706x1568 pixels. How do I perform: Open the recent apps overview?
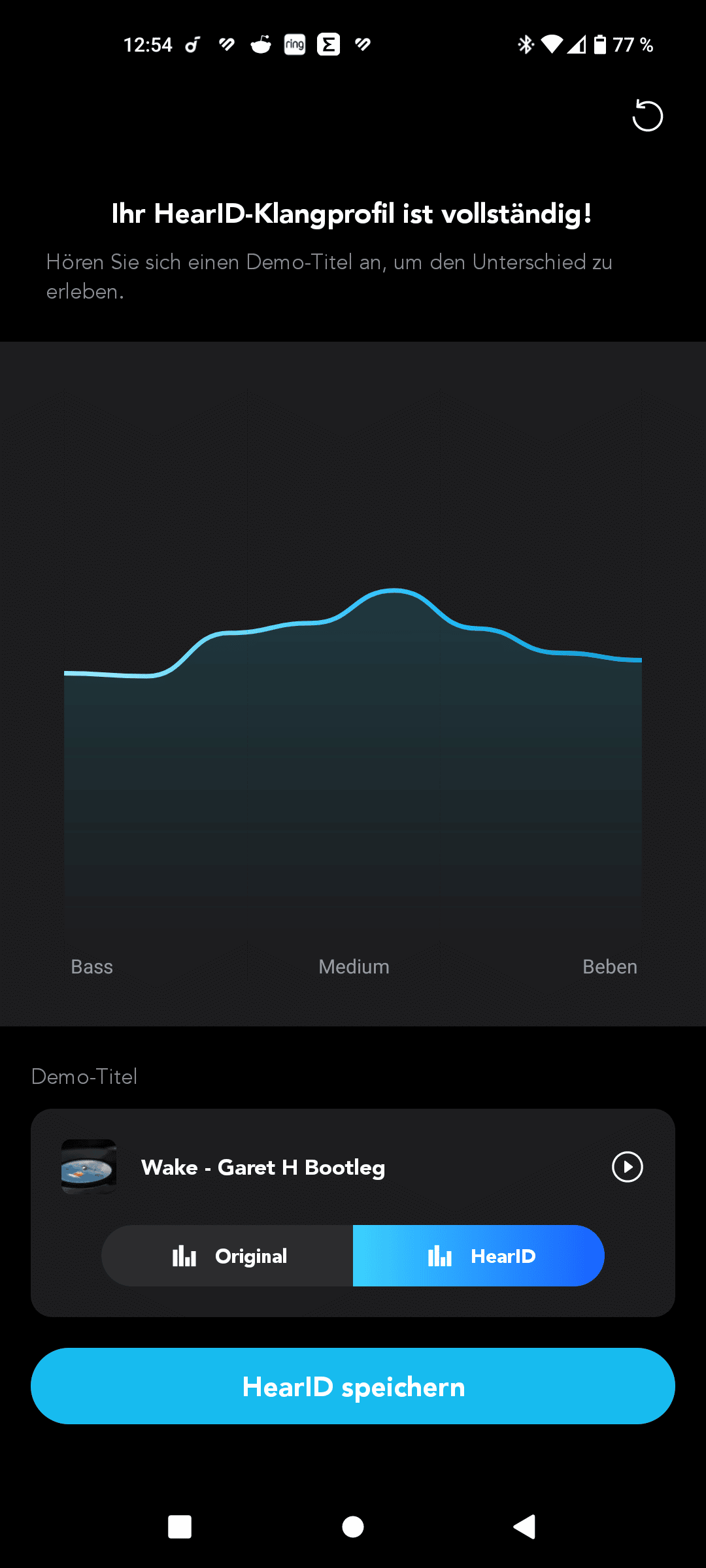click(180, 1527)
